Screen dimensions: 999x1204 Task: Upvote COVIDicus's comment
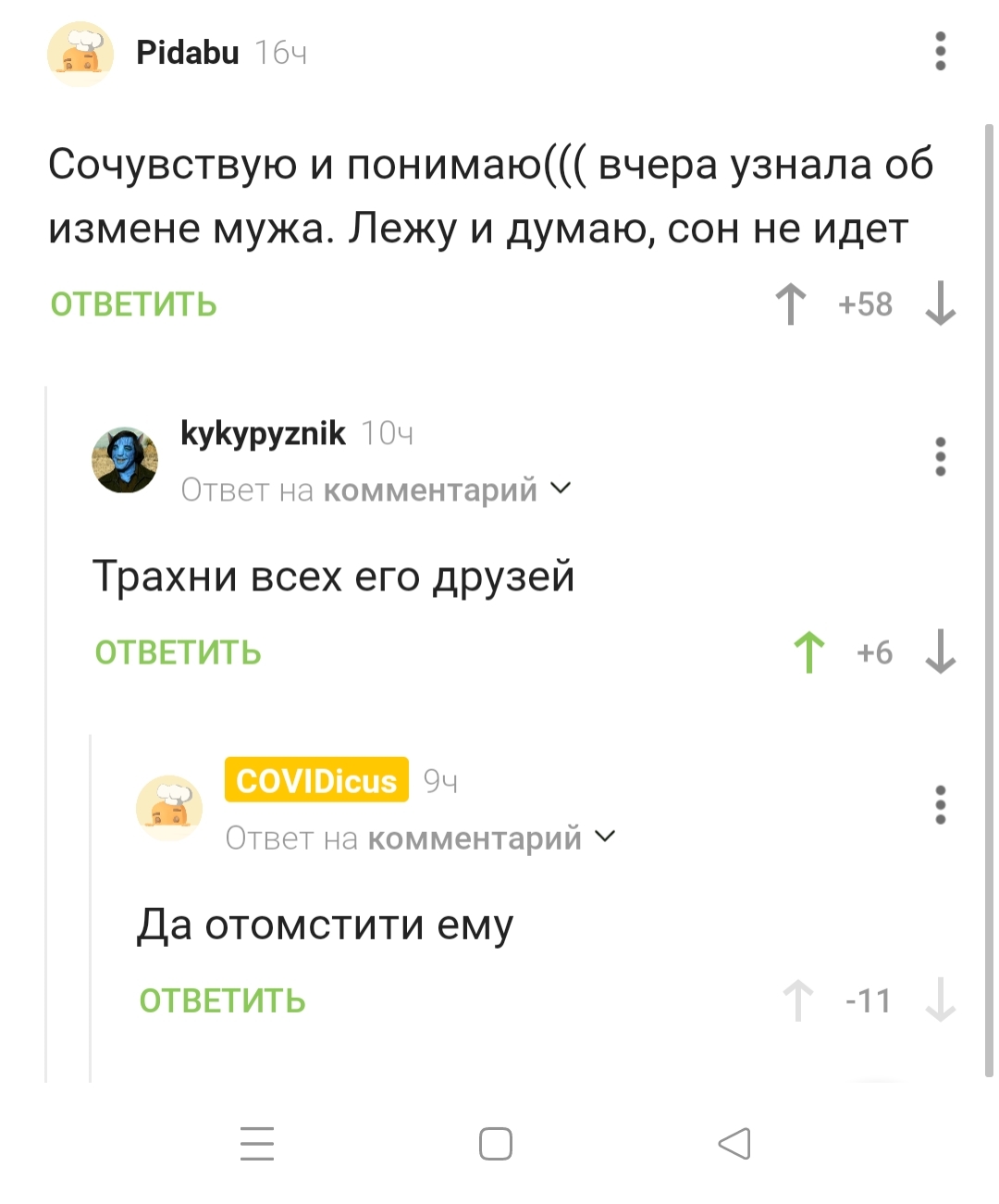[797, 1000]
